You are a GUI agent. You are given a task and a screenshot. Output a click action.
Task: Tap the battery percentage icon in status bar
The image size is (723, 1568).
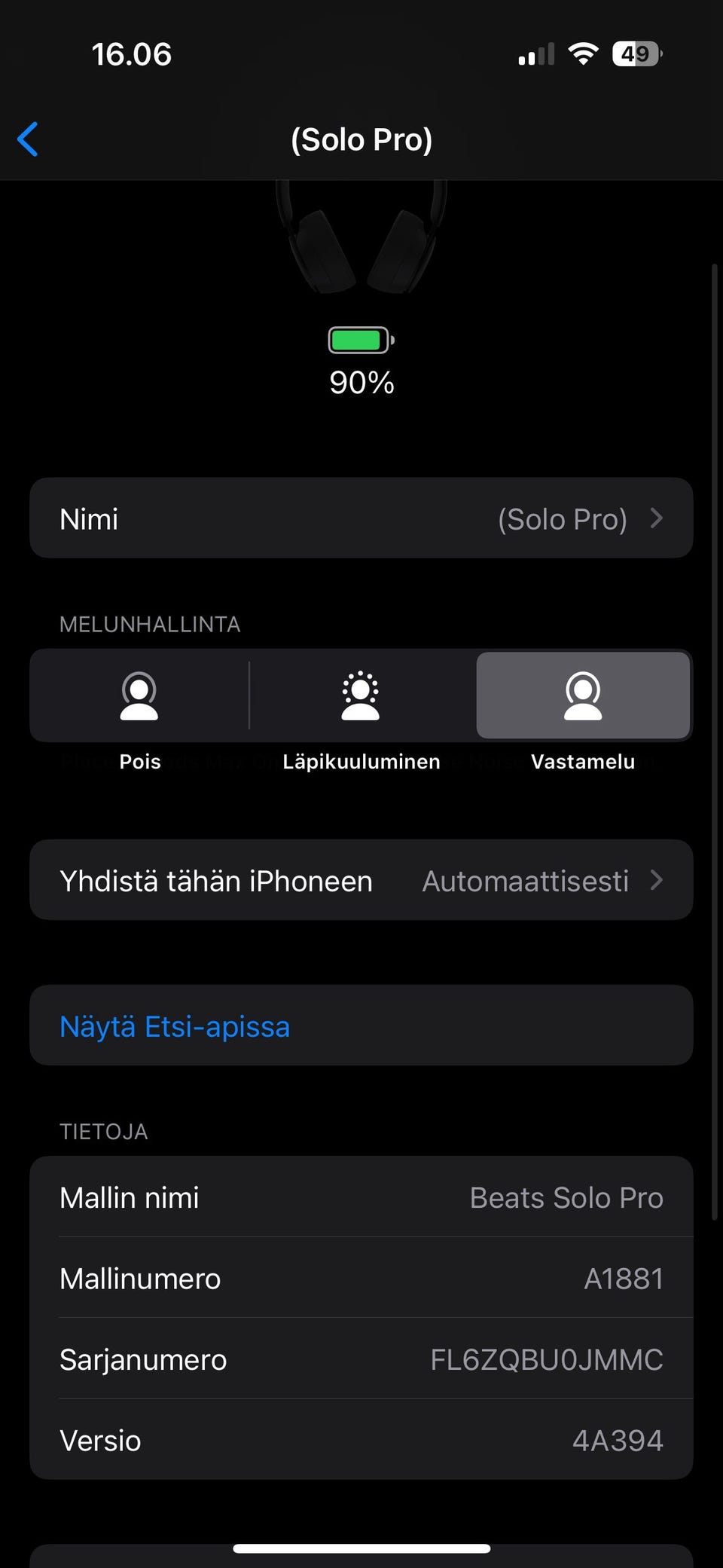636,53
